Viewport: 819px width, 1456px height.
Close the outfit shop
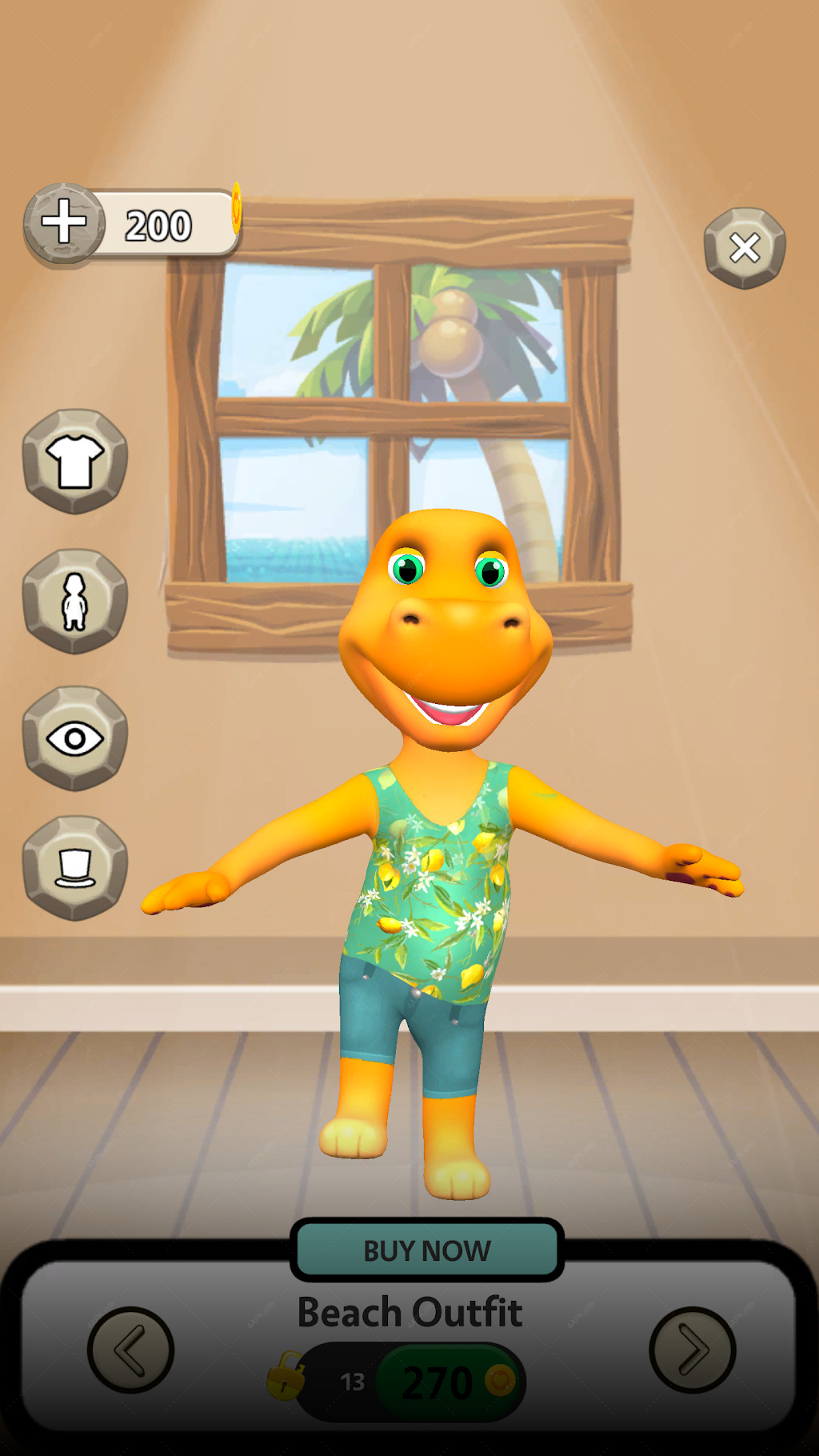tap(745, 248)
